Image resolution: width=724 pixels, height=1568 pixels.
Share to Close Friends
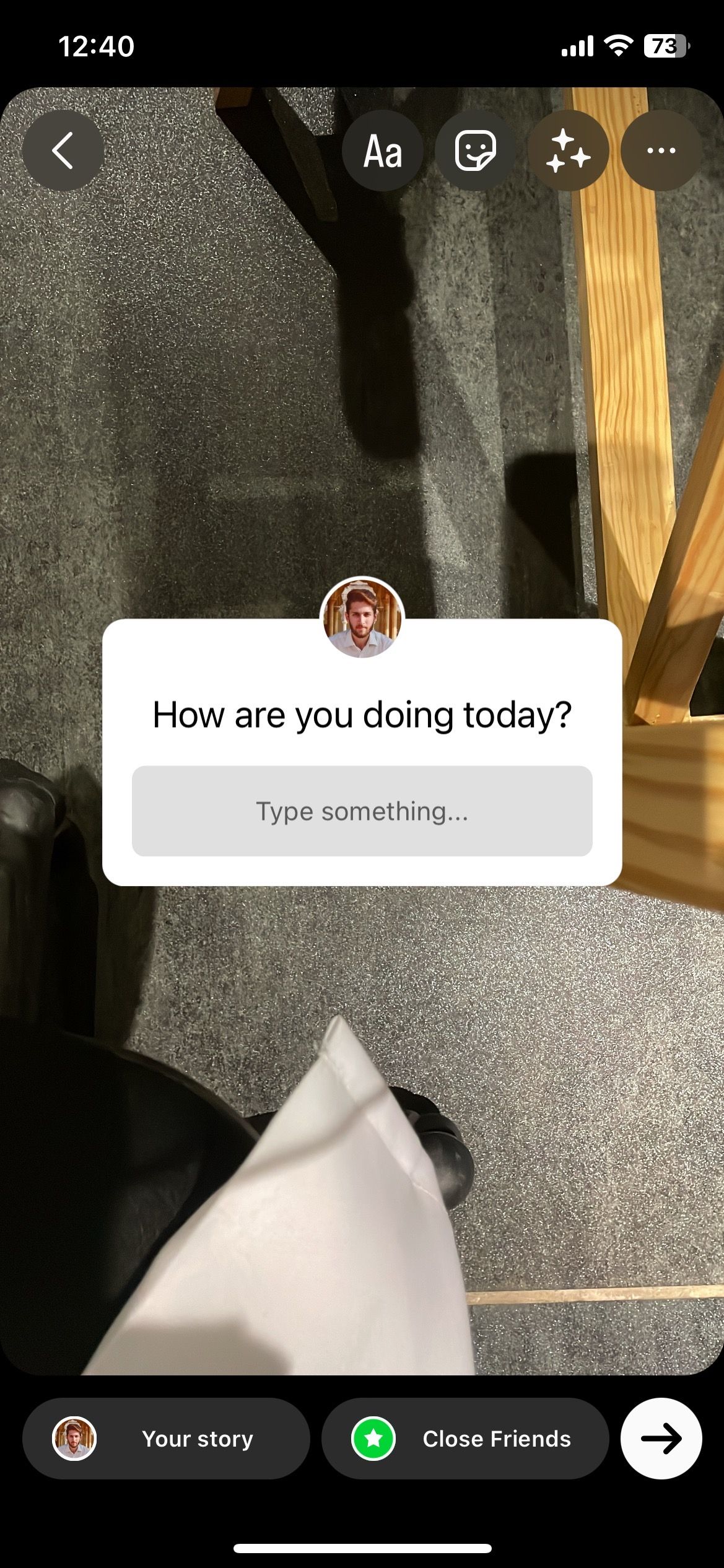(x=465, y=1438)
